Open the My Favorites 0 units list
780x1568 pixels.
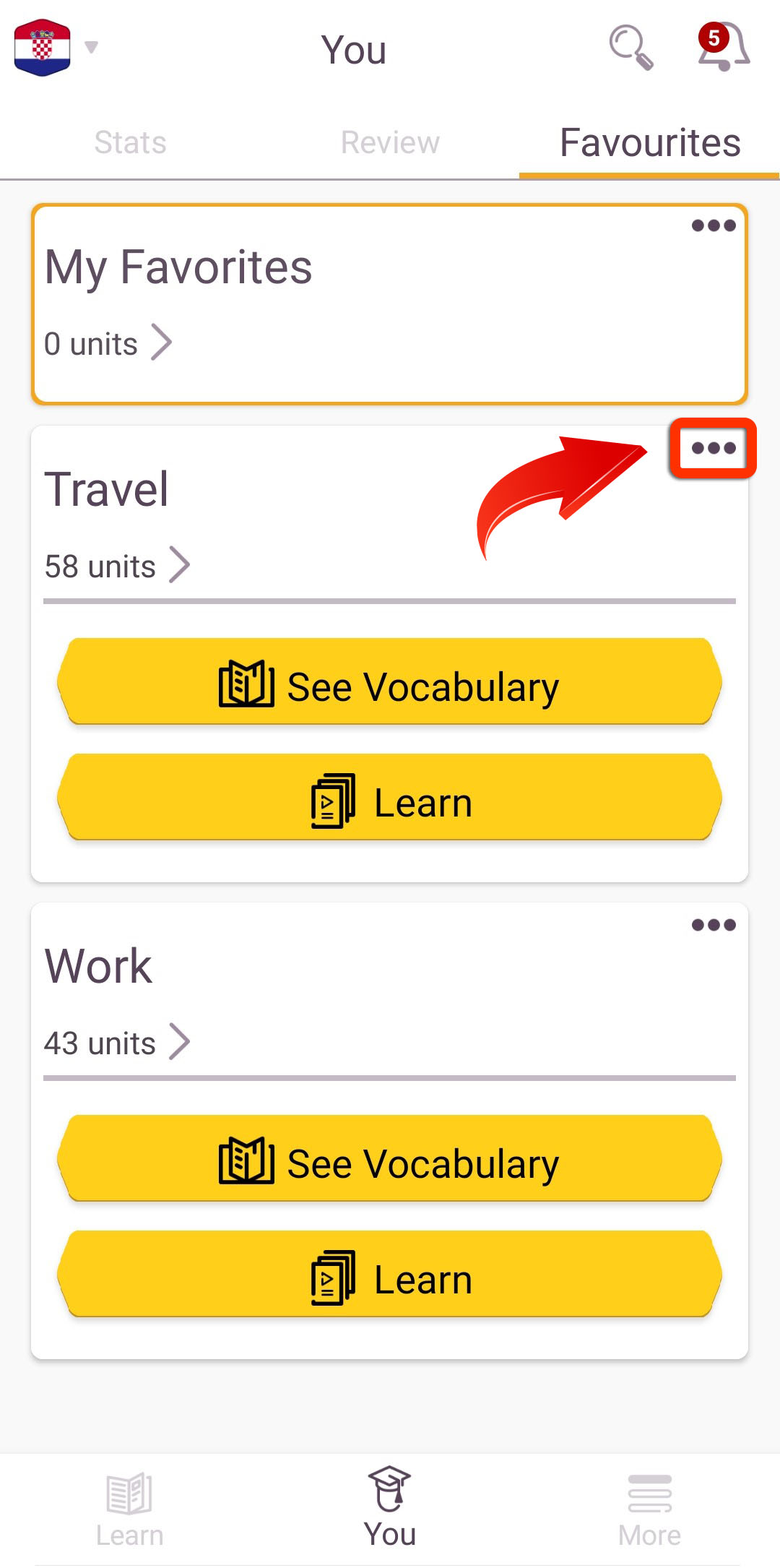click(108, 343)
